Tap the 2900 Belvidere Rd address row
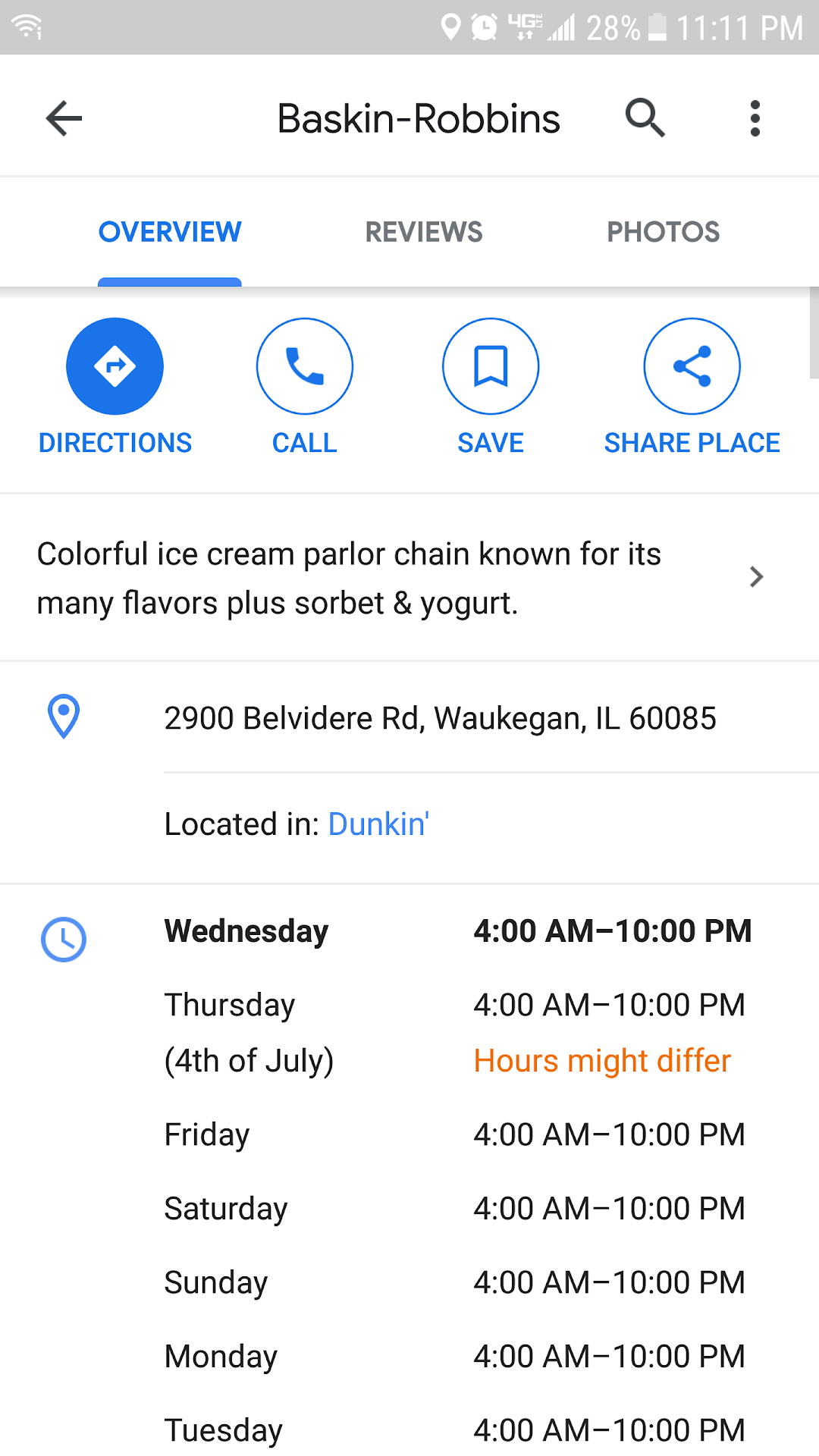 [x=440, y=718]
